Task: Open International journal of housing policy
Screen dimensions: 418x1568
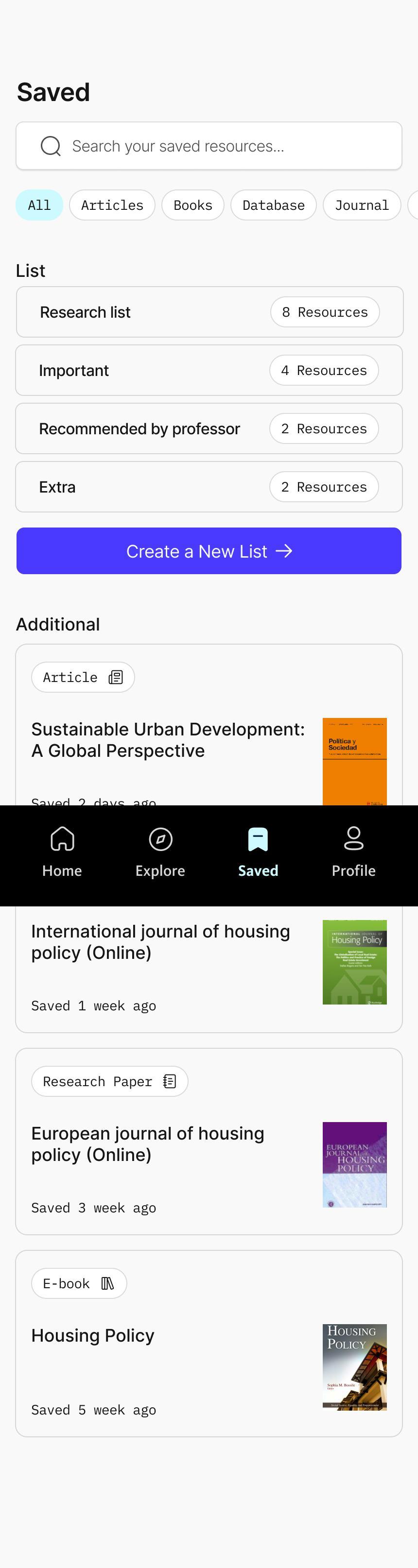Action: click(161, 942)
